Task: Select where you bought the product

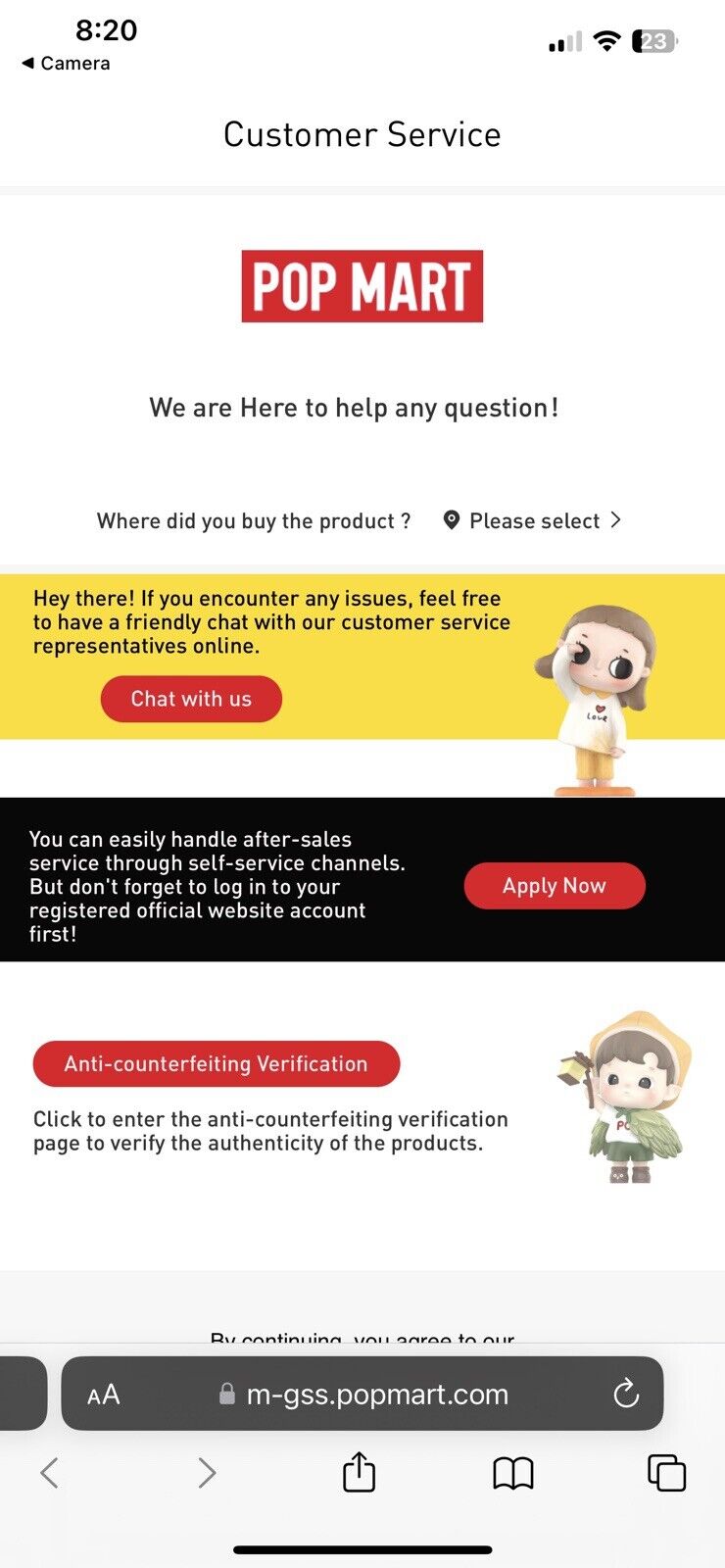Action: (532, 520)
